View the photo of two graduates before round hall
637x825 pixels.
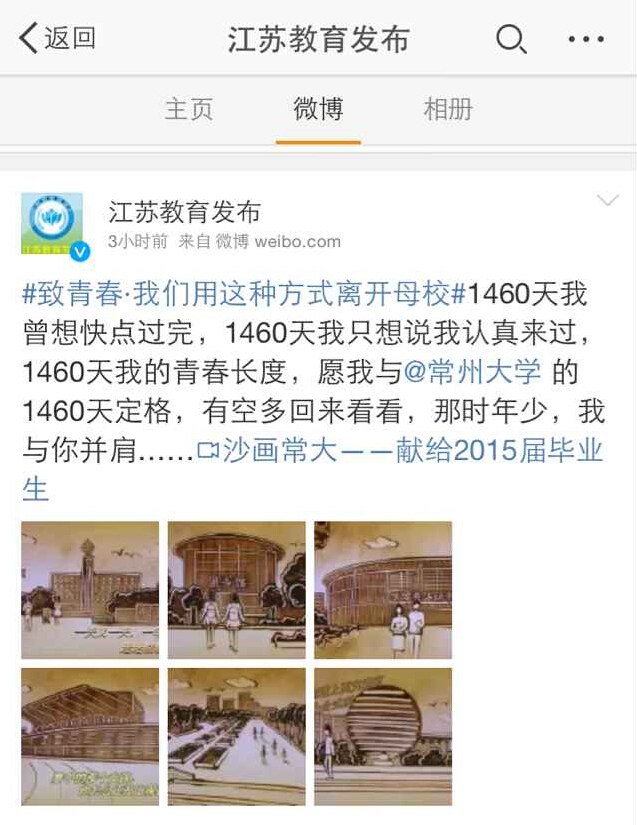coord(236,590)
